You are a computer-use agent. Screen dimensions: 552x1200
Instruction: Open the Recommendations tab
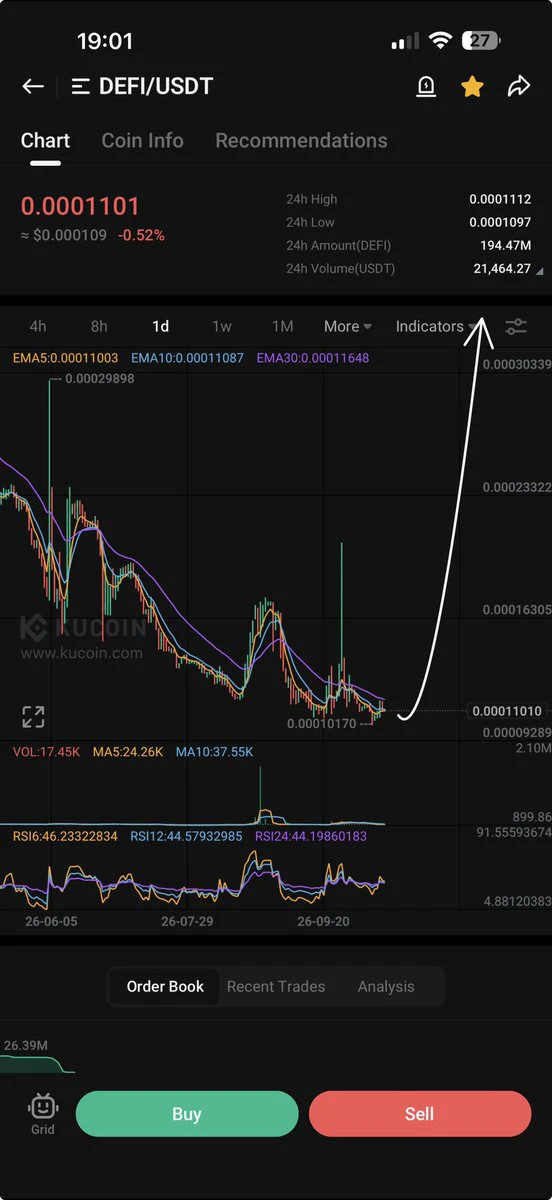click(301, 141)
